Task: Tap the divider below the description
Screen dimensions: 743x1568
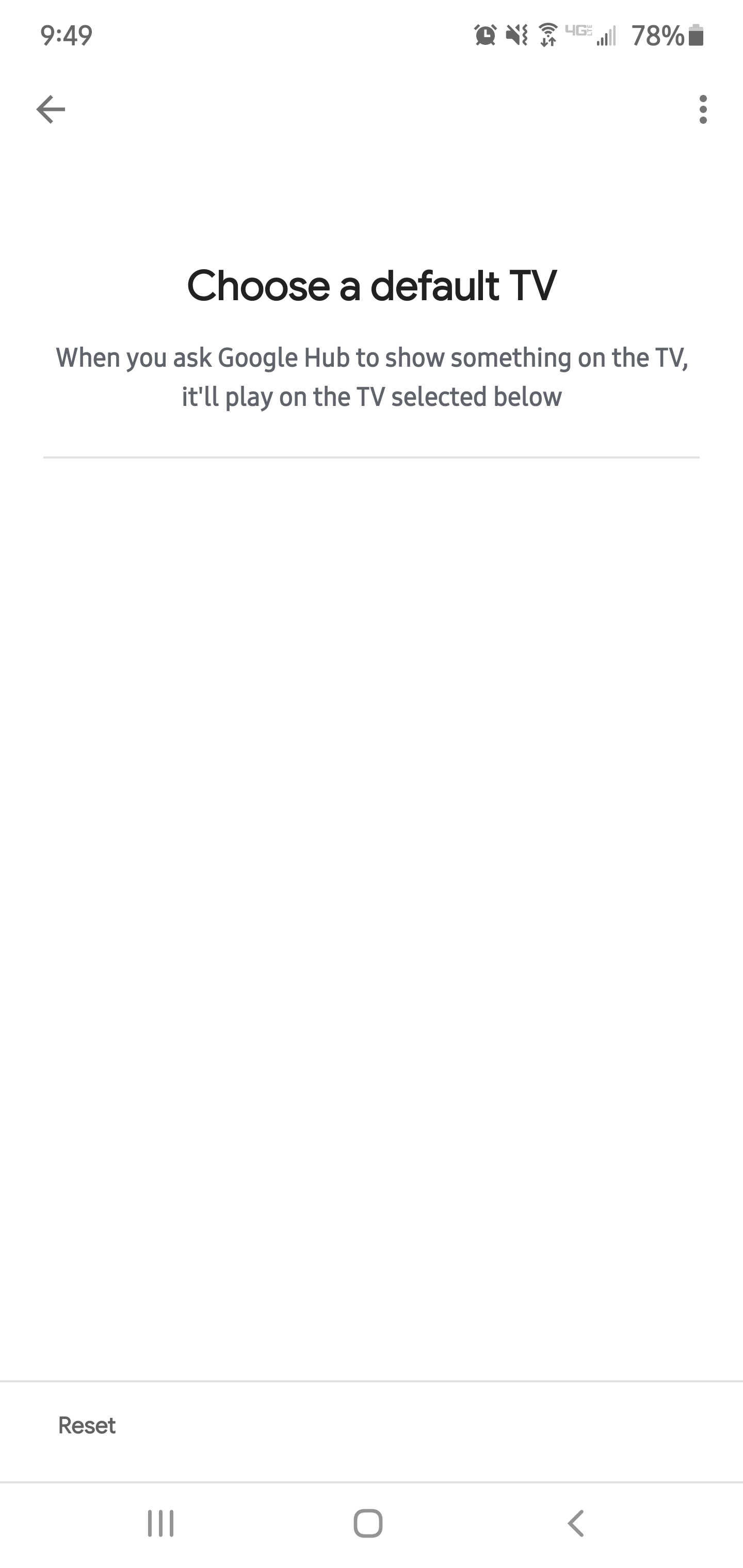Action: coord(372,455)
